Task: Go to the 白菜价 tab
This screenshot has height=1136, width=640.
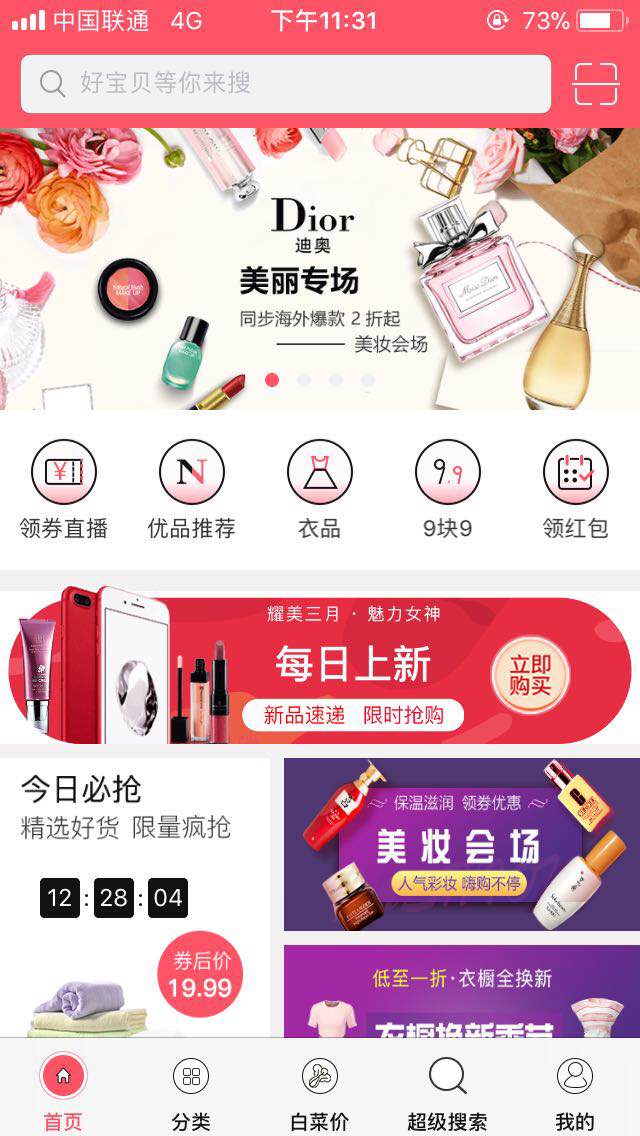Action: pos(319,1092)
